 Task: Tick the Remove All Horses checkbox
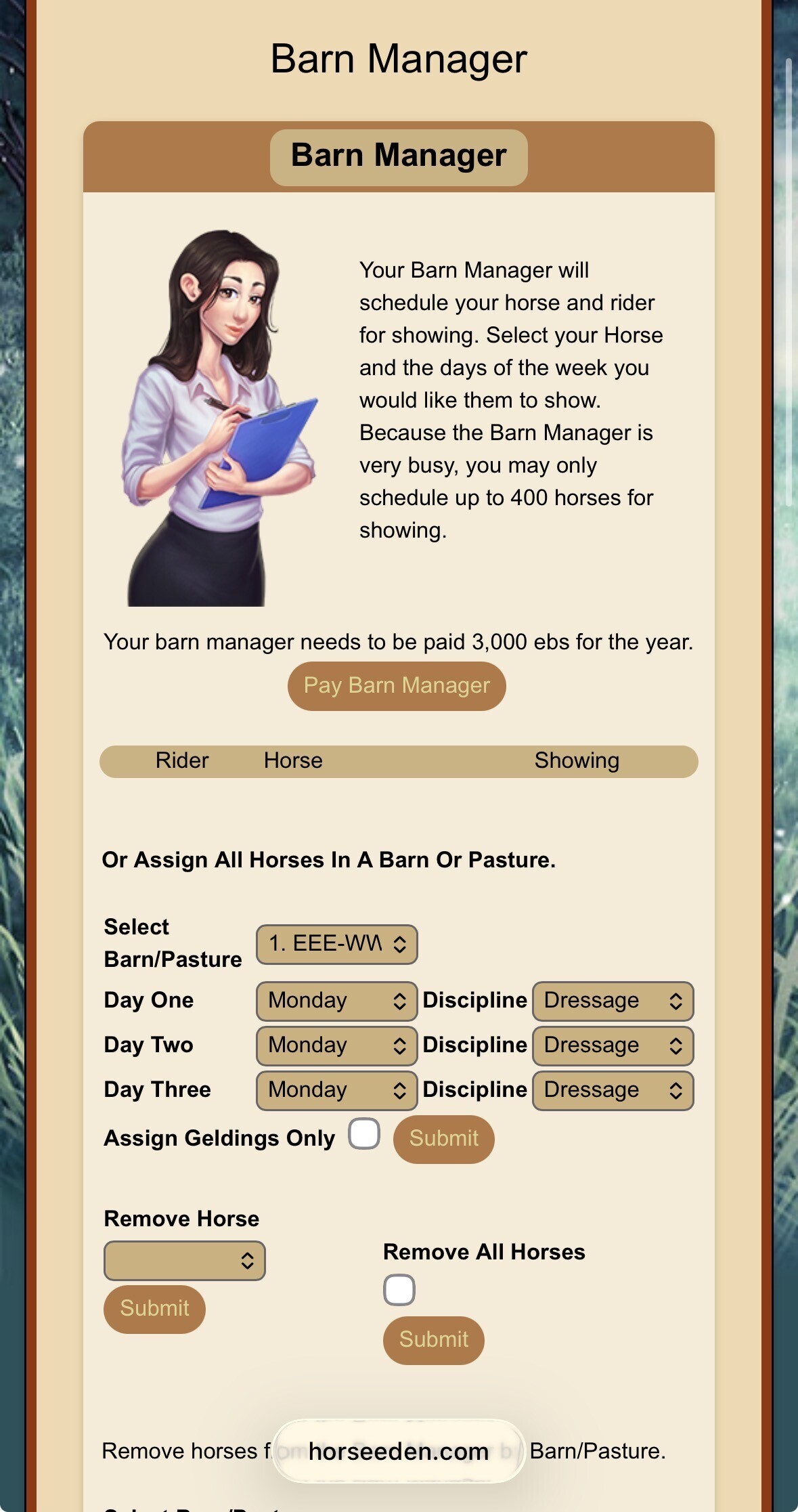(x=399, y=1290)
